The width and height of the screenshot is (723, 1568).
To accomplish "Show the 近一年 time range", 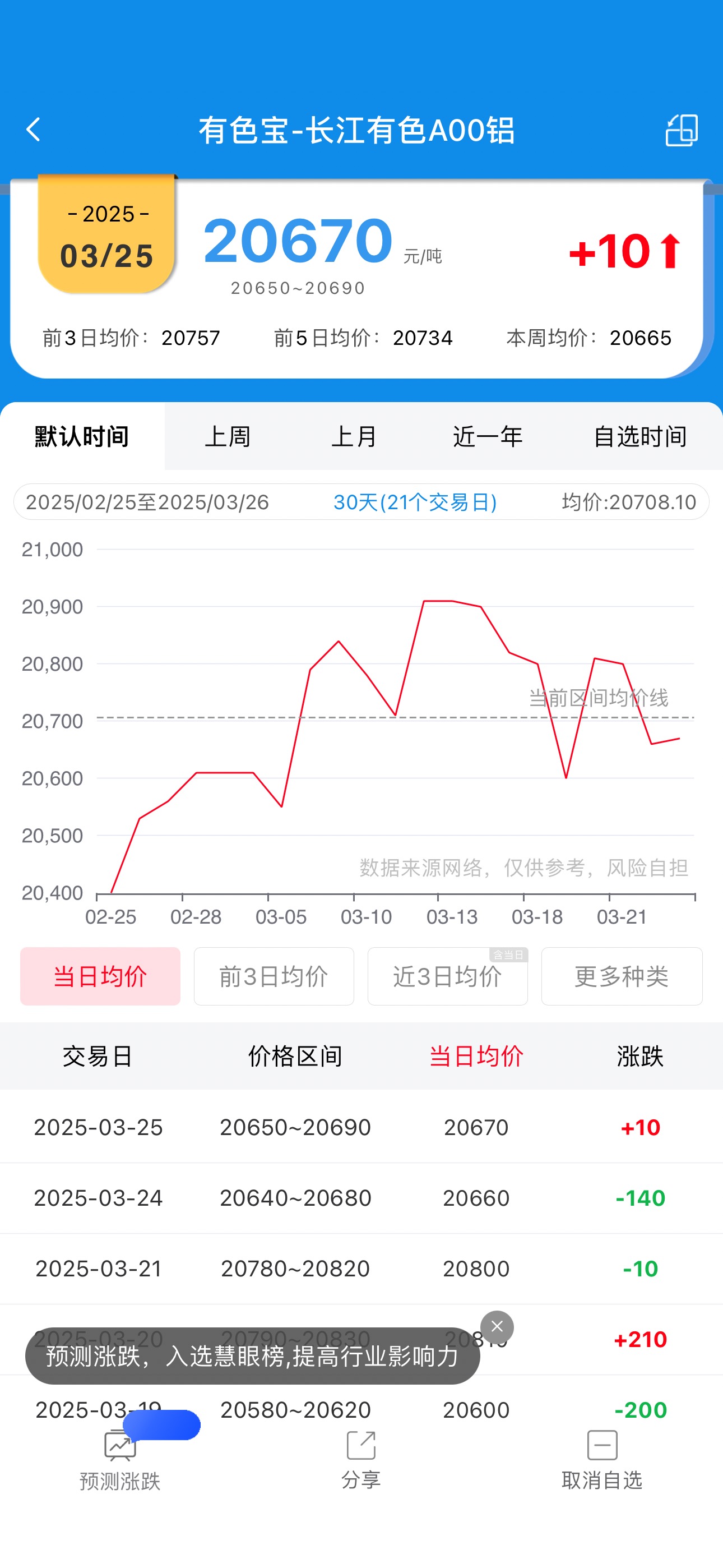I will point(488,436).
